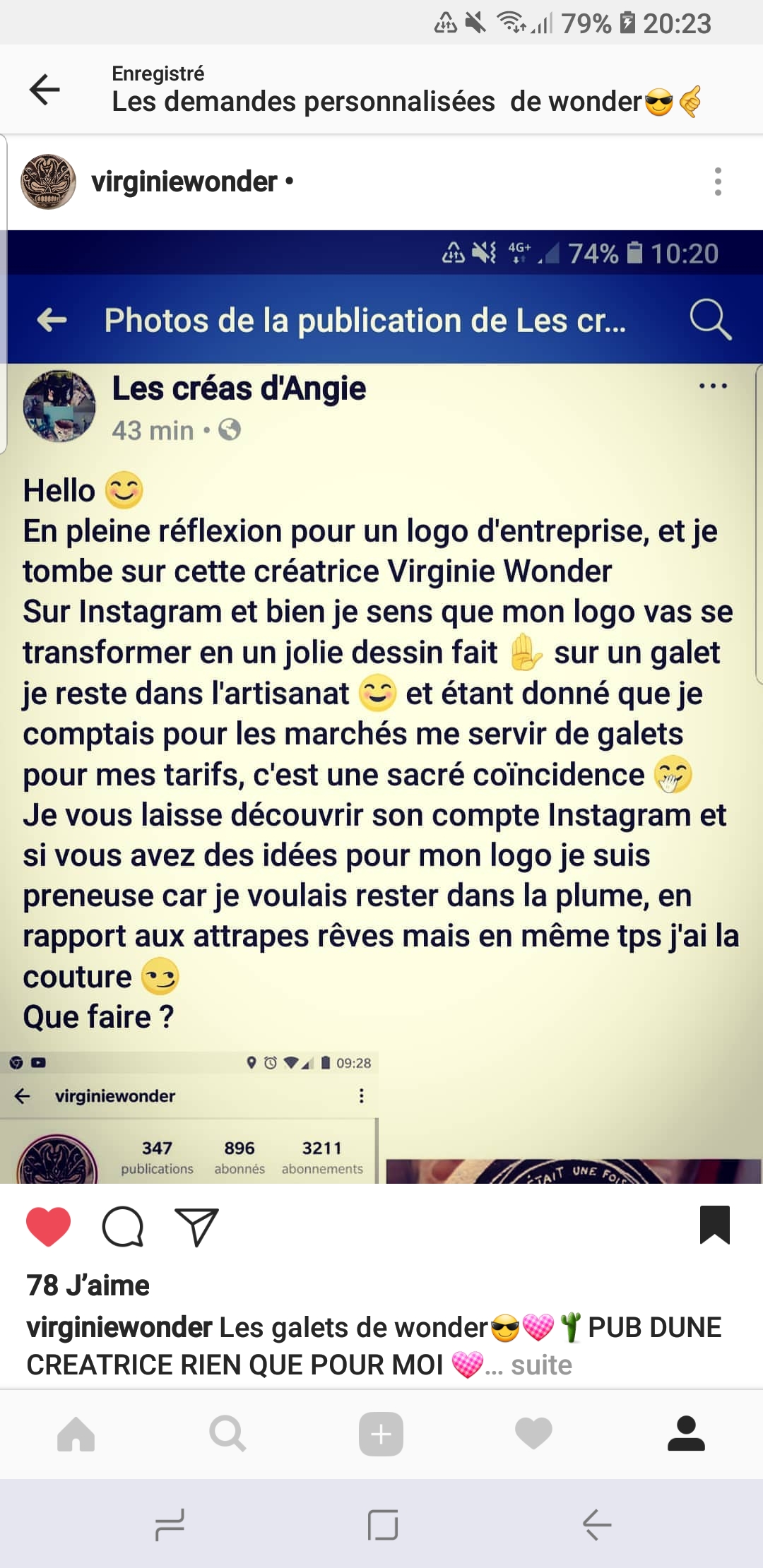The height and width of the screenshot is (1568, 763).
Task: Open system recent apps
Action: click(170, 1525)
